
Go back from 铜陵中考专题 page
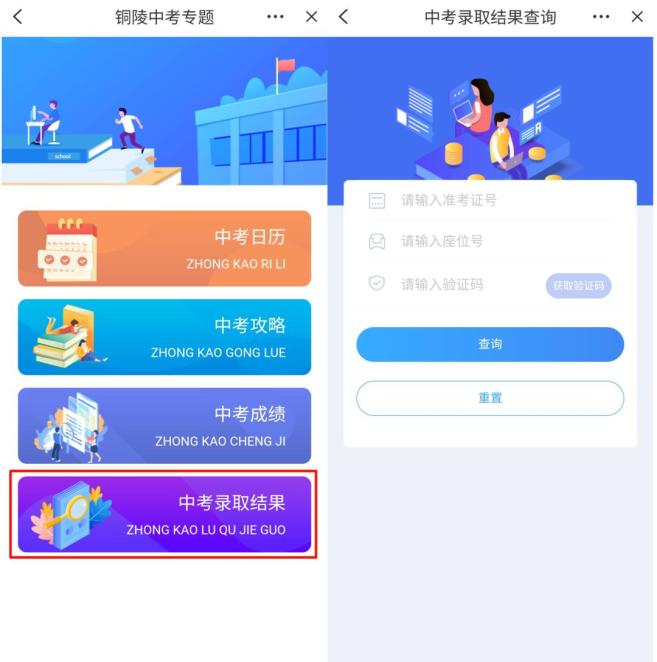pos(16,18)
